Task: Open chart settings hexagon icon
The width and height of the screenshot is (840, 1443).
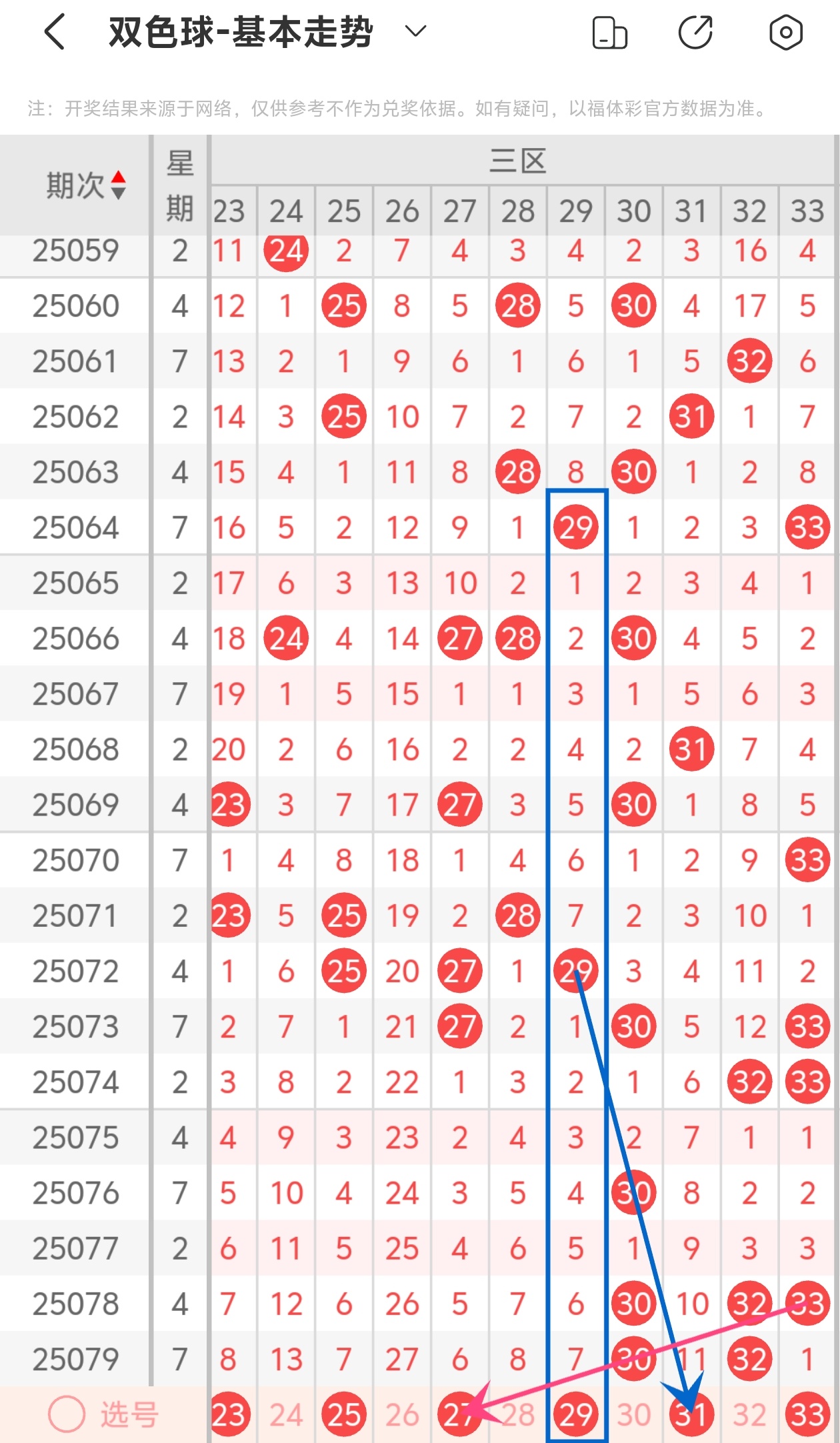Action: (x=785, y=32)
